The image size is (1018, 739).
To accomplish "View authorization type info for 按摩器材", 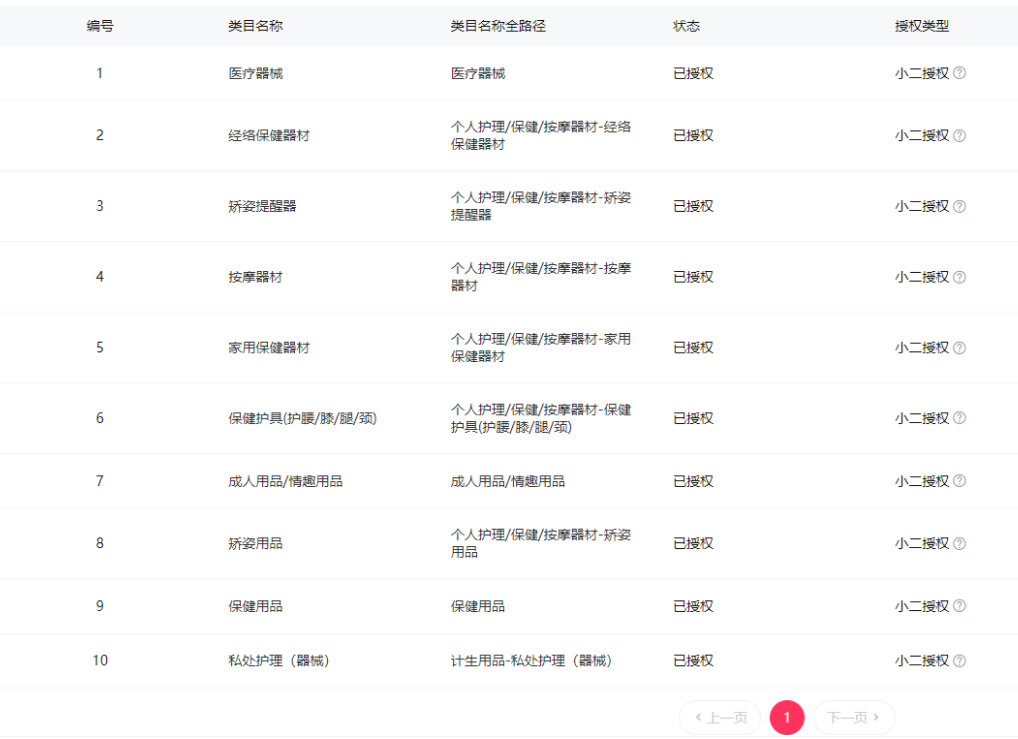I will click(960, 277).
